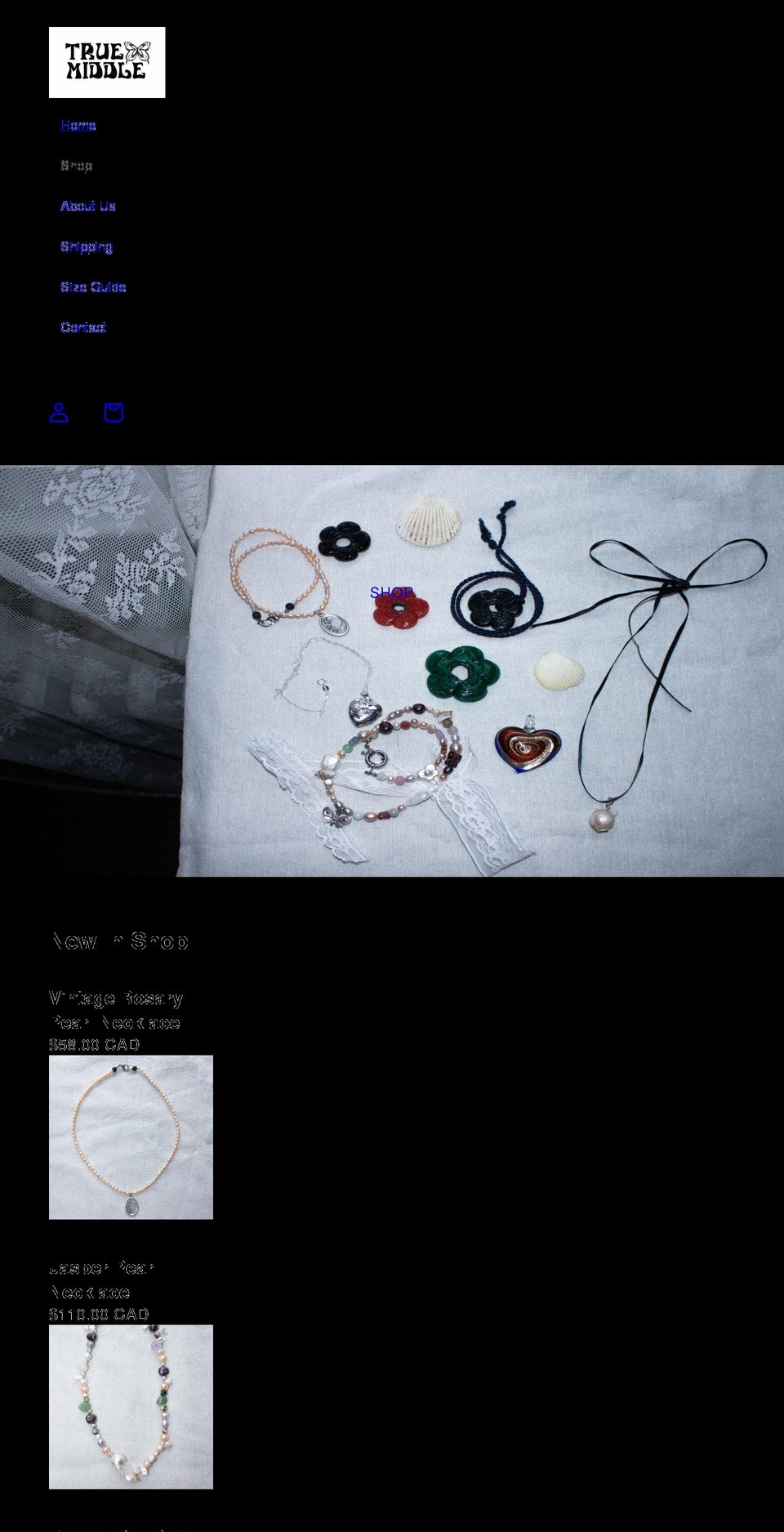The height and width of the screenshot is (1532, 784).
Task: Open the shopping cart
Action: pyautogui.click(x=114, y=413)
